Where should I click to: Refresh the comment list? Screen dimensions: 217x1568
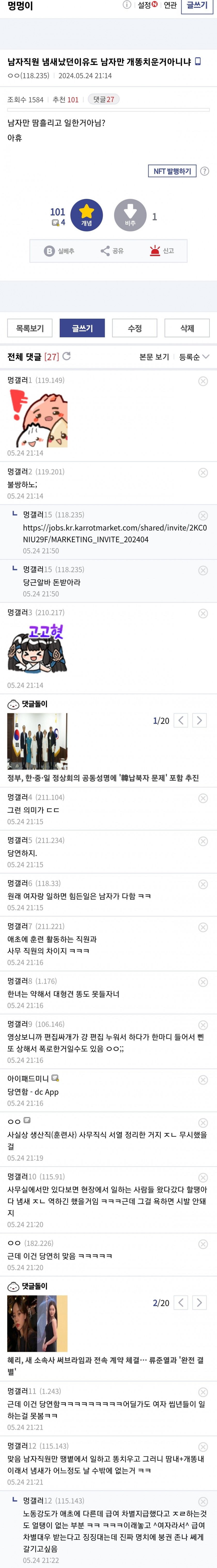click(x=66, y=356)
